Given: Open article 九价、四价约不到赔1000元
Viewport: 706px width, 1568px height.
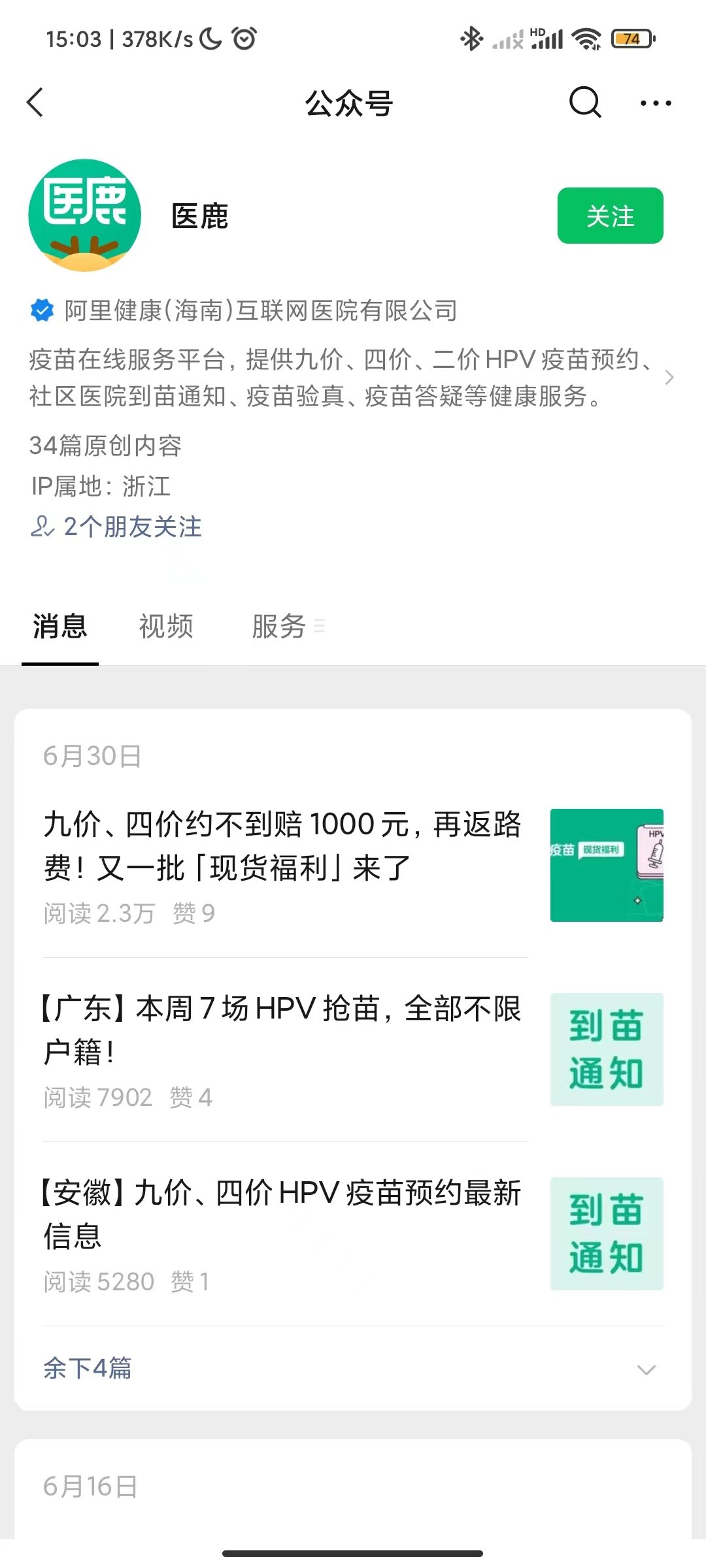Looking at the screenshot, I should point(282,845).
